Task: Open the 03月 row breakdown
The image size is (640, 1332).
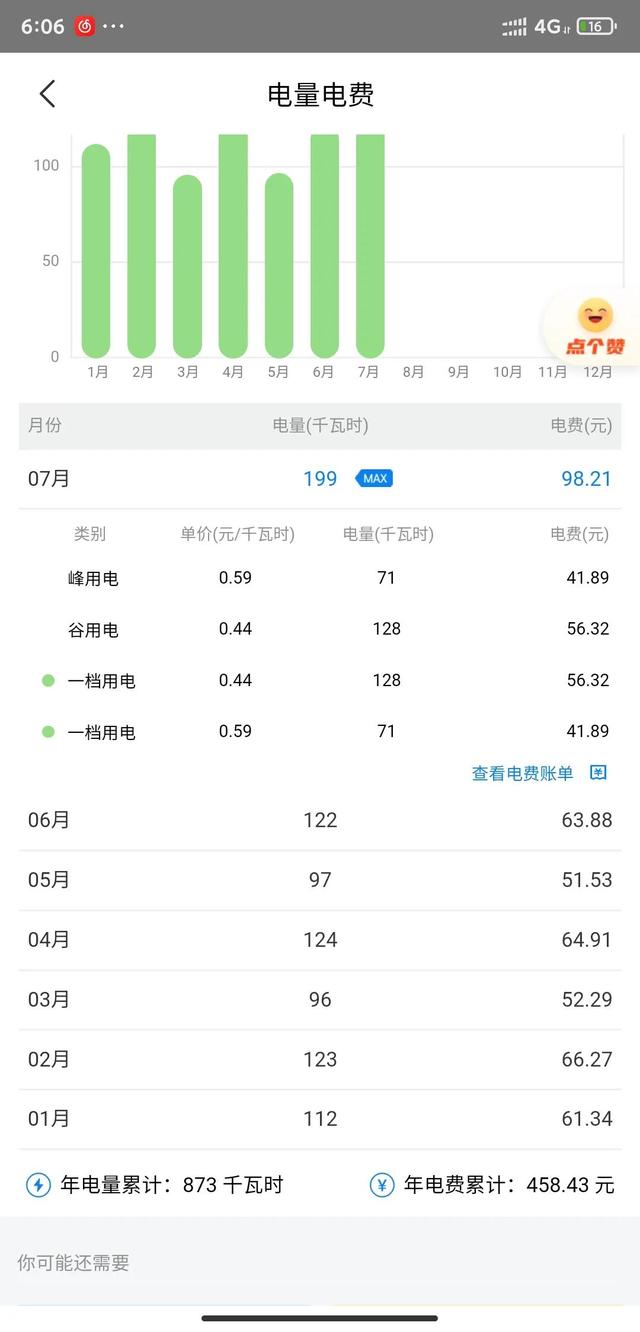Action: pos(320,1000)
